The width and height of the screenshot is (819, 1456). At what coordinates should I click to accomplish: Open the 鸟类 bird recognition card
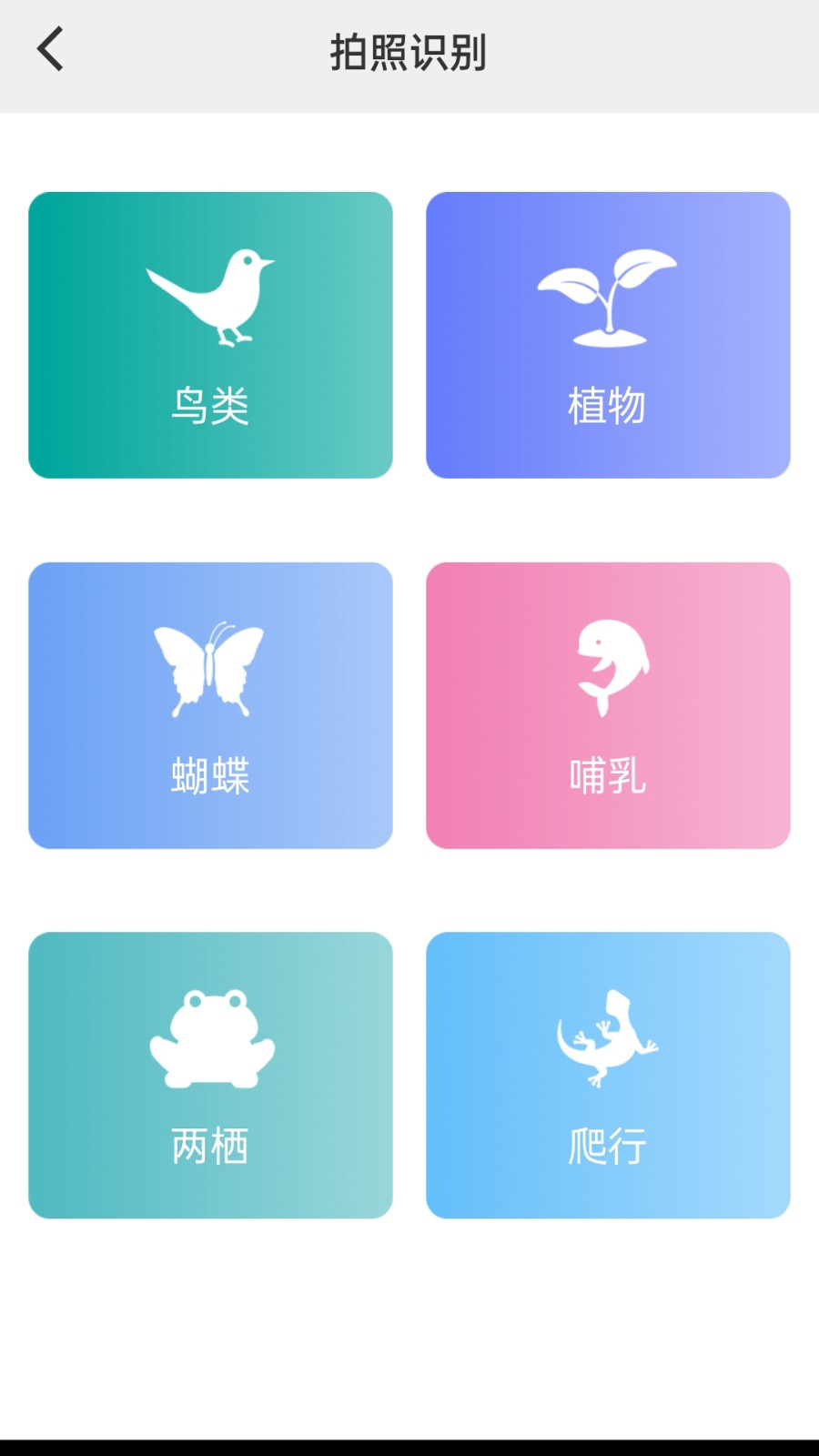click(x=210, y=335)
